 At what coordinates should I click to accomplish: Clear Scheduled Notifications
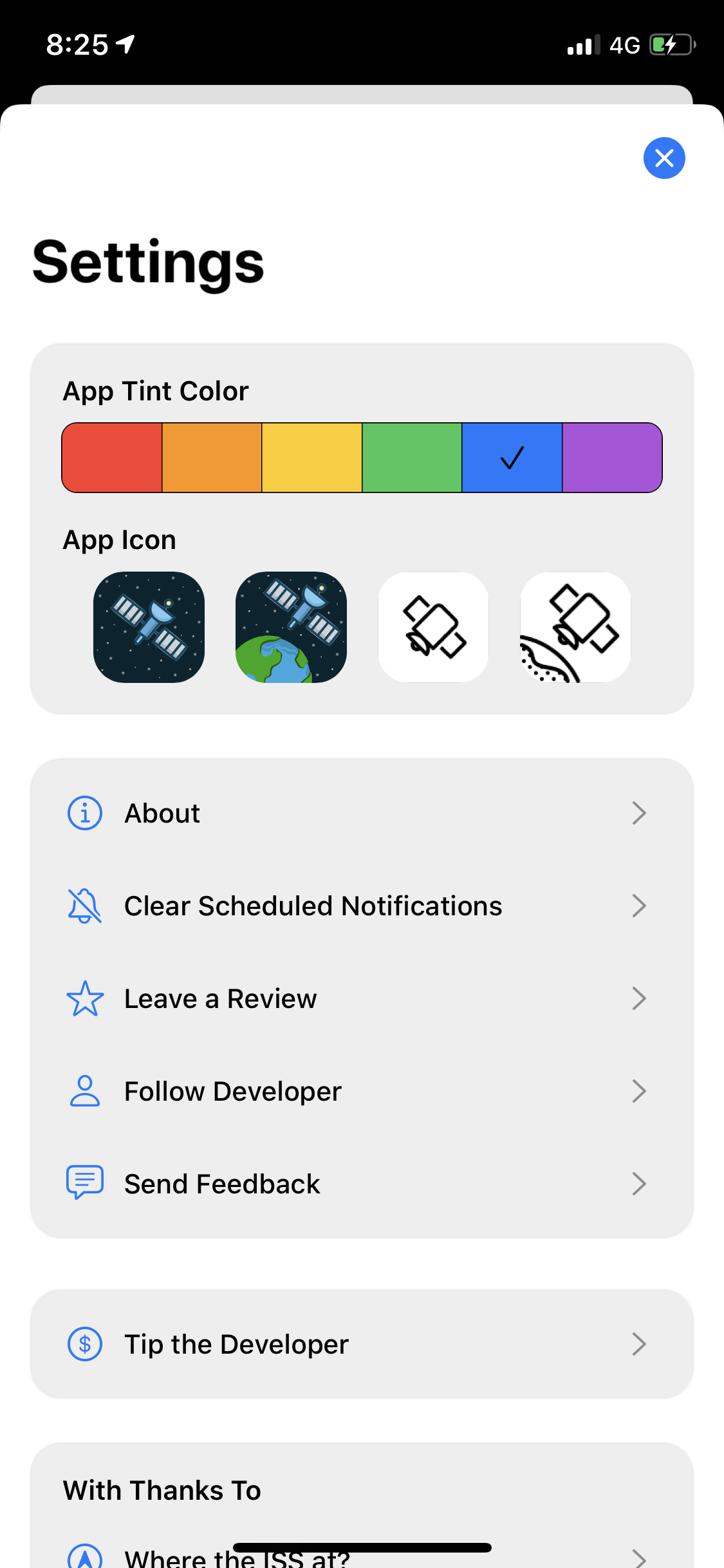click(x=362, y=906)
